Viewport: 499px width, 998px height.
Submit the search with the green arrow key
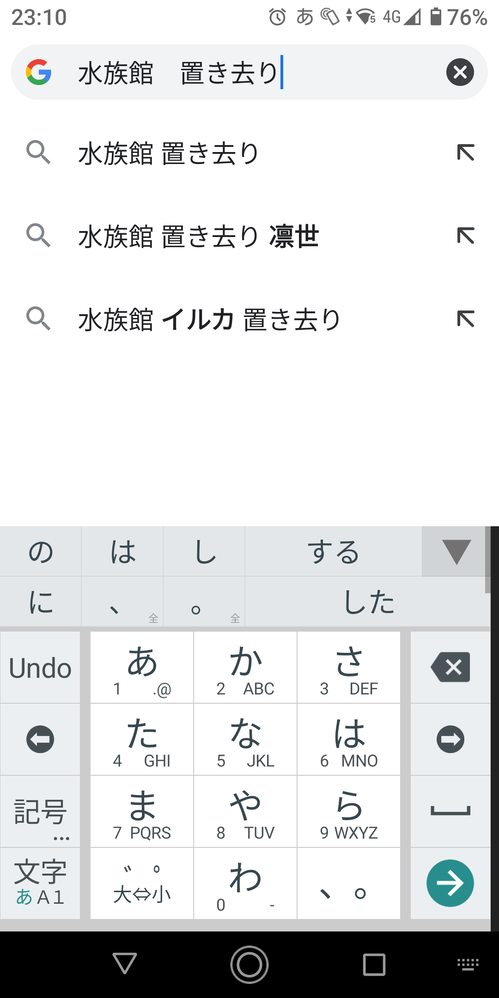coord(450,883)
